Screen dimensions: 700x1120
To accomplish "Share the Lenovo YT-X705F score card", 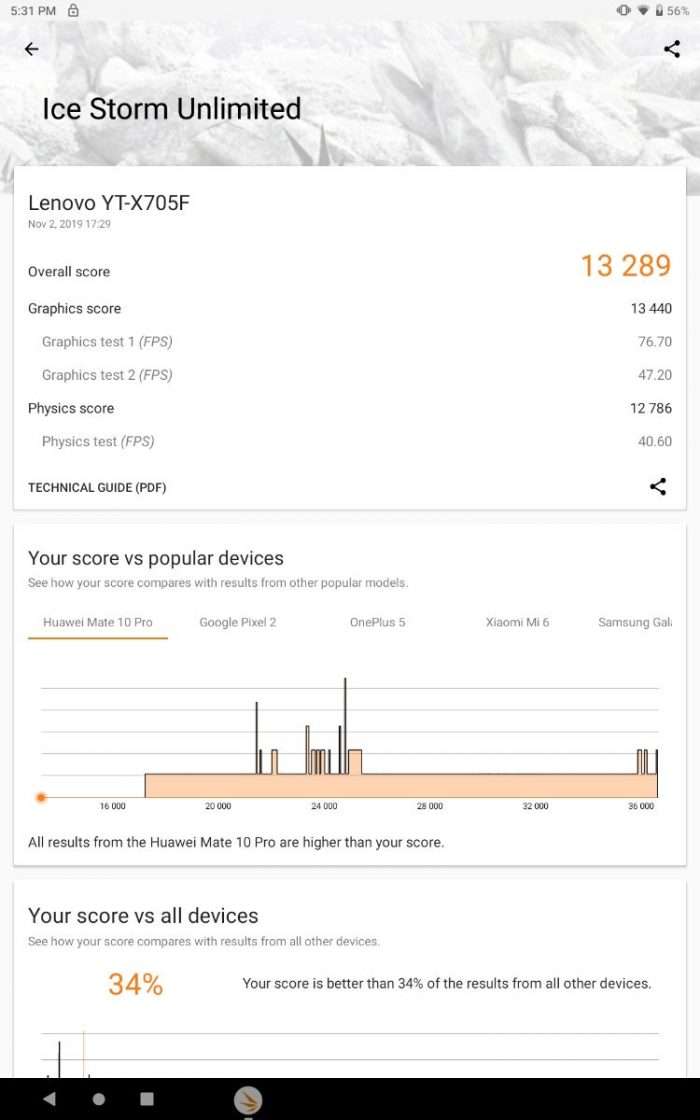I will pyautogui.click(x=658, y=487).
